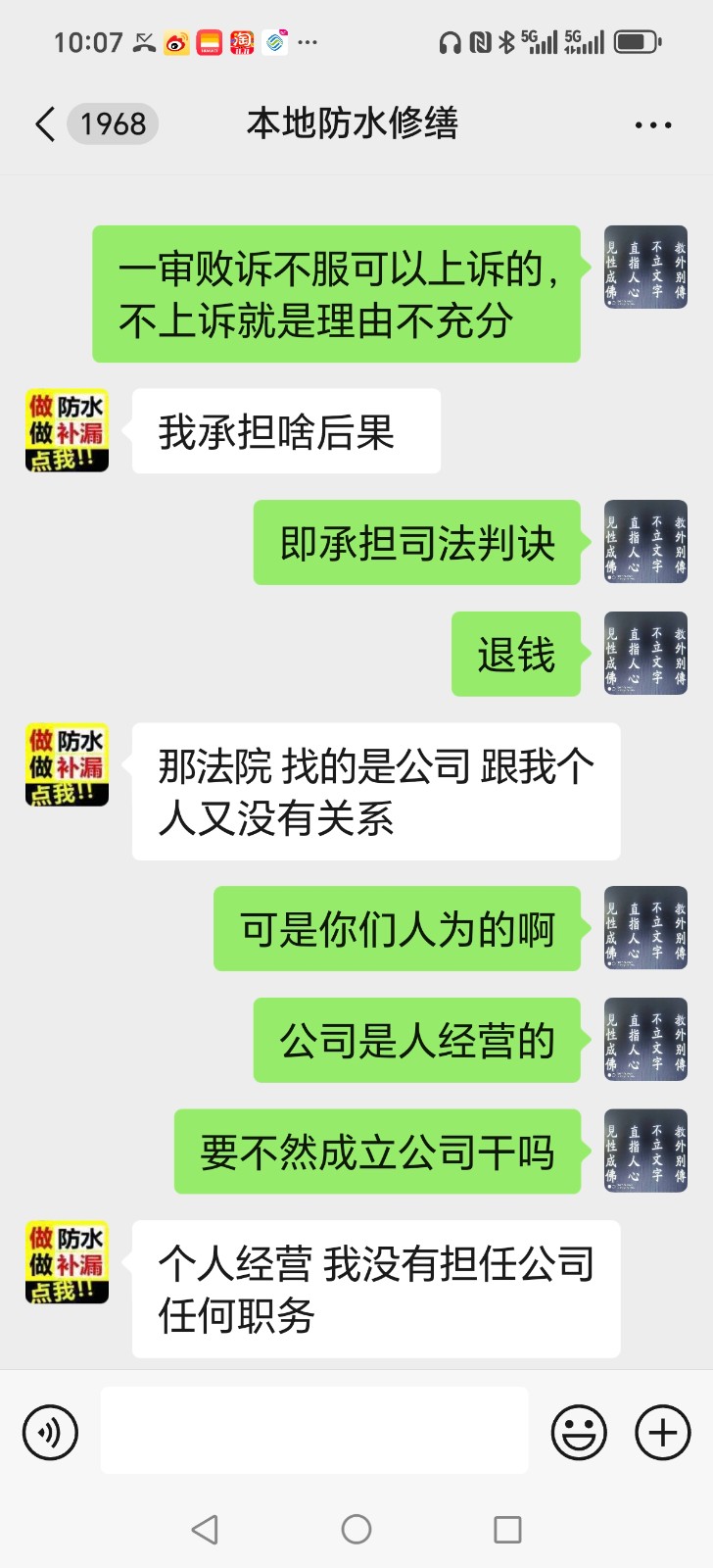Tap the system home button

(x=356, y=1529)
